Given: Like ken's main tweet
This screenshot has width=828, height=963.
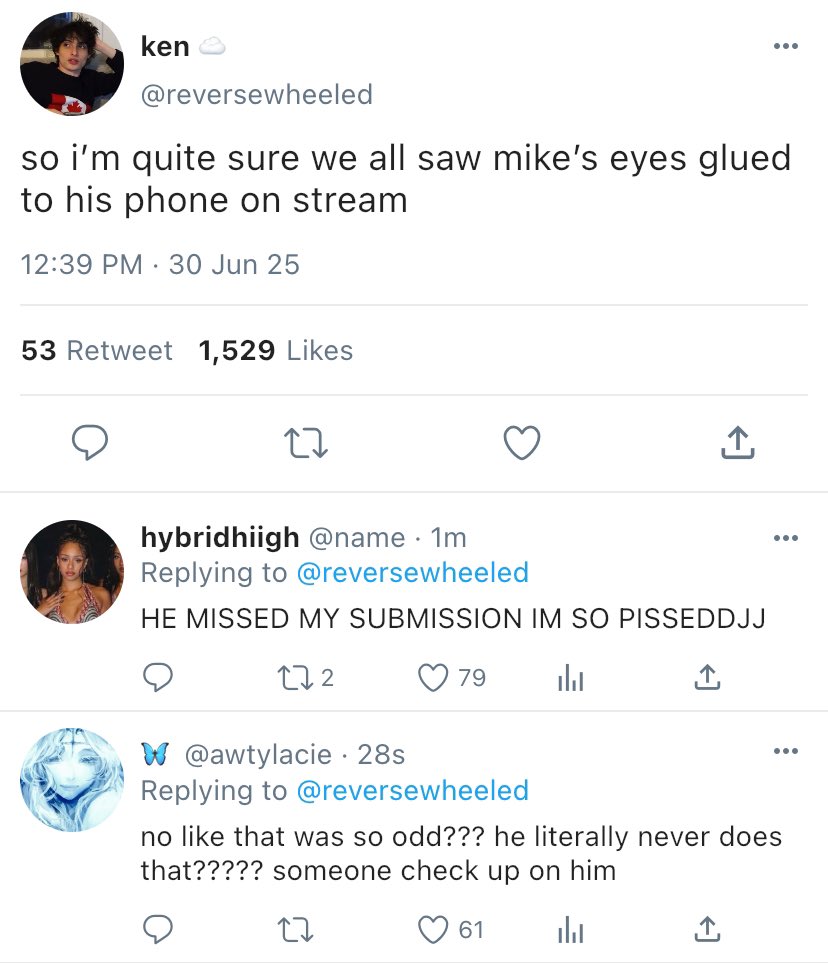Looking at the screenshot, I should point(522,443).
